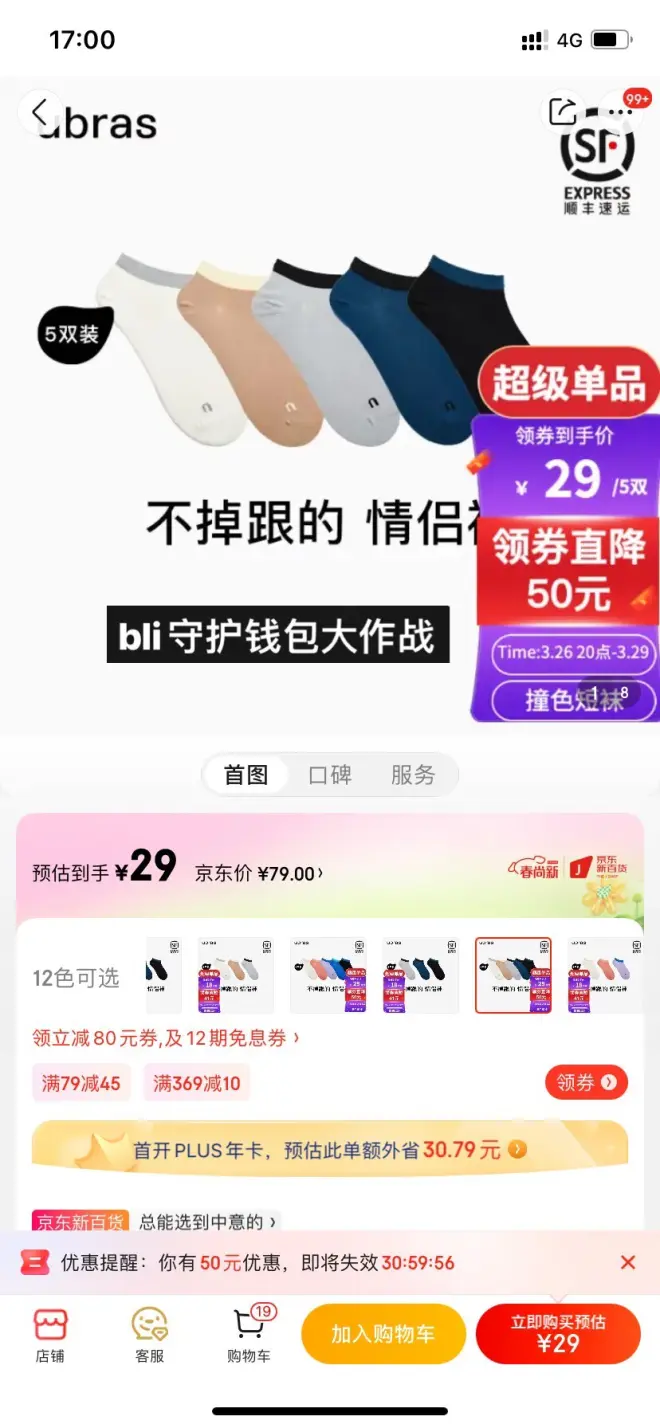Share this sock product
Image resolution: width=660 pixels, height=1428 pixels.
pyautogui.click(x=563, y=112)
